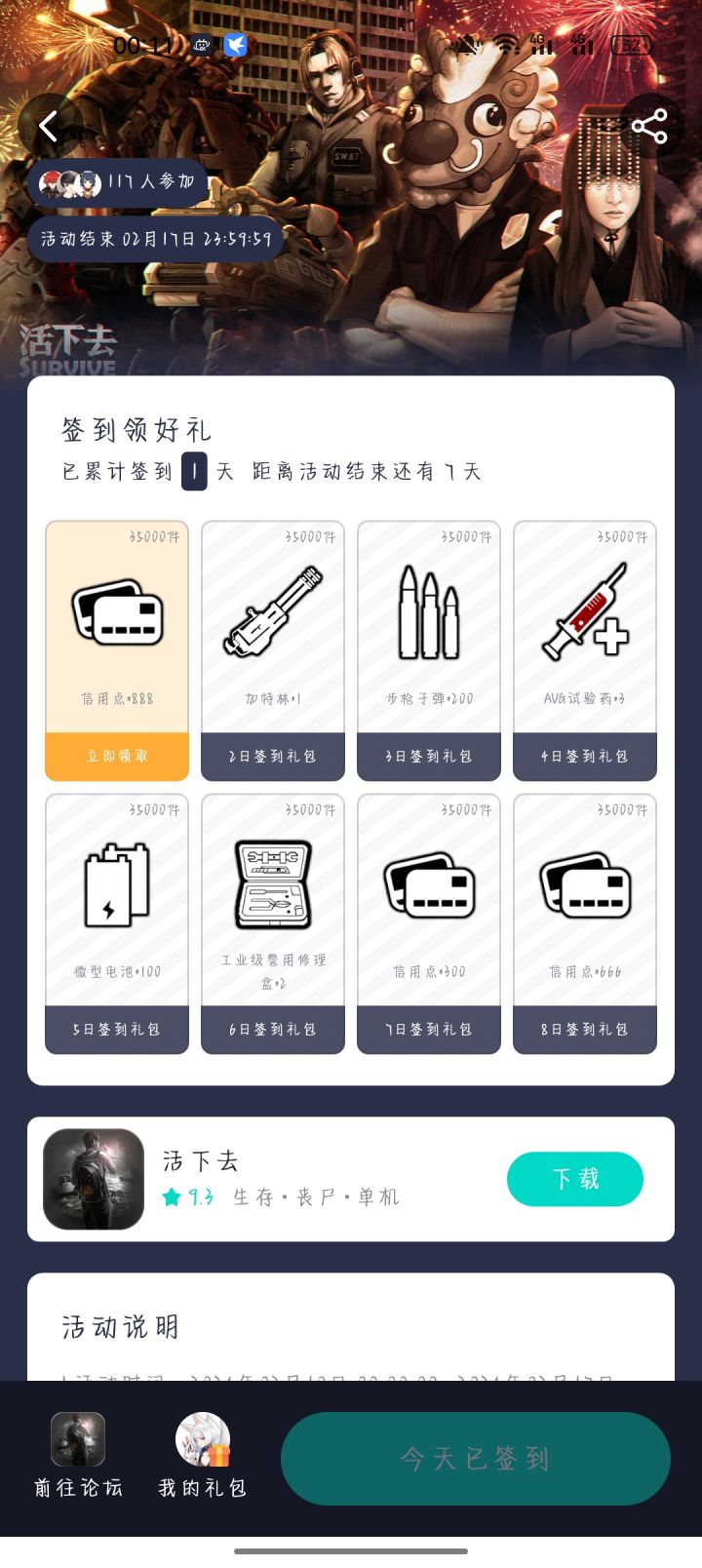Open the 117 participants list

pos(117,182)
